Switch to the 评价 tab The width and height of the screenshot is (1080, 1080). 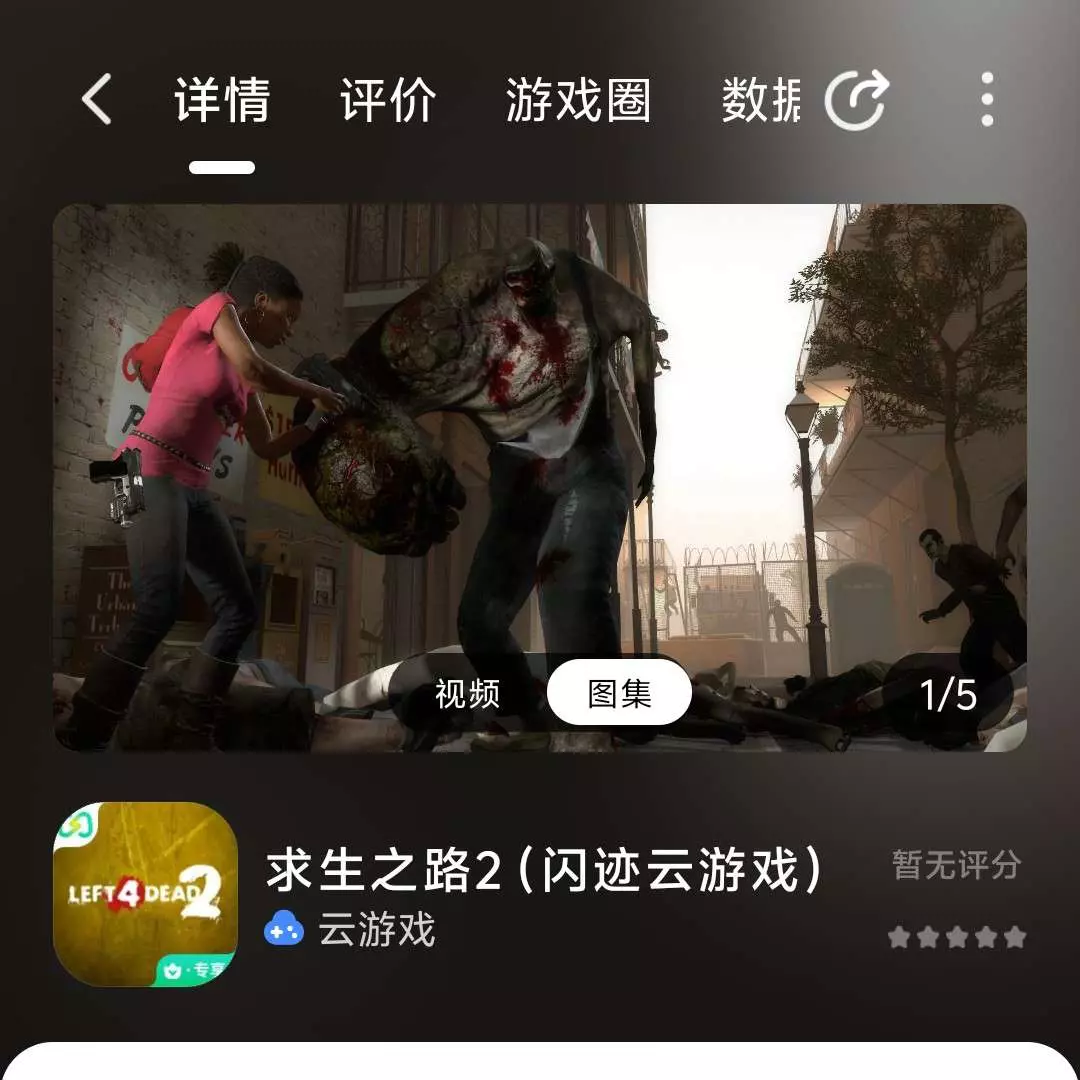click(388, 100)
